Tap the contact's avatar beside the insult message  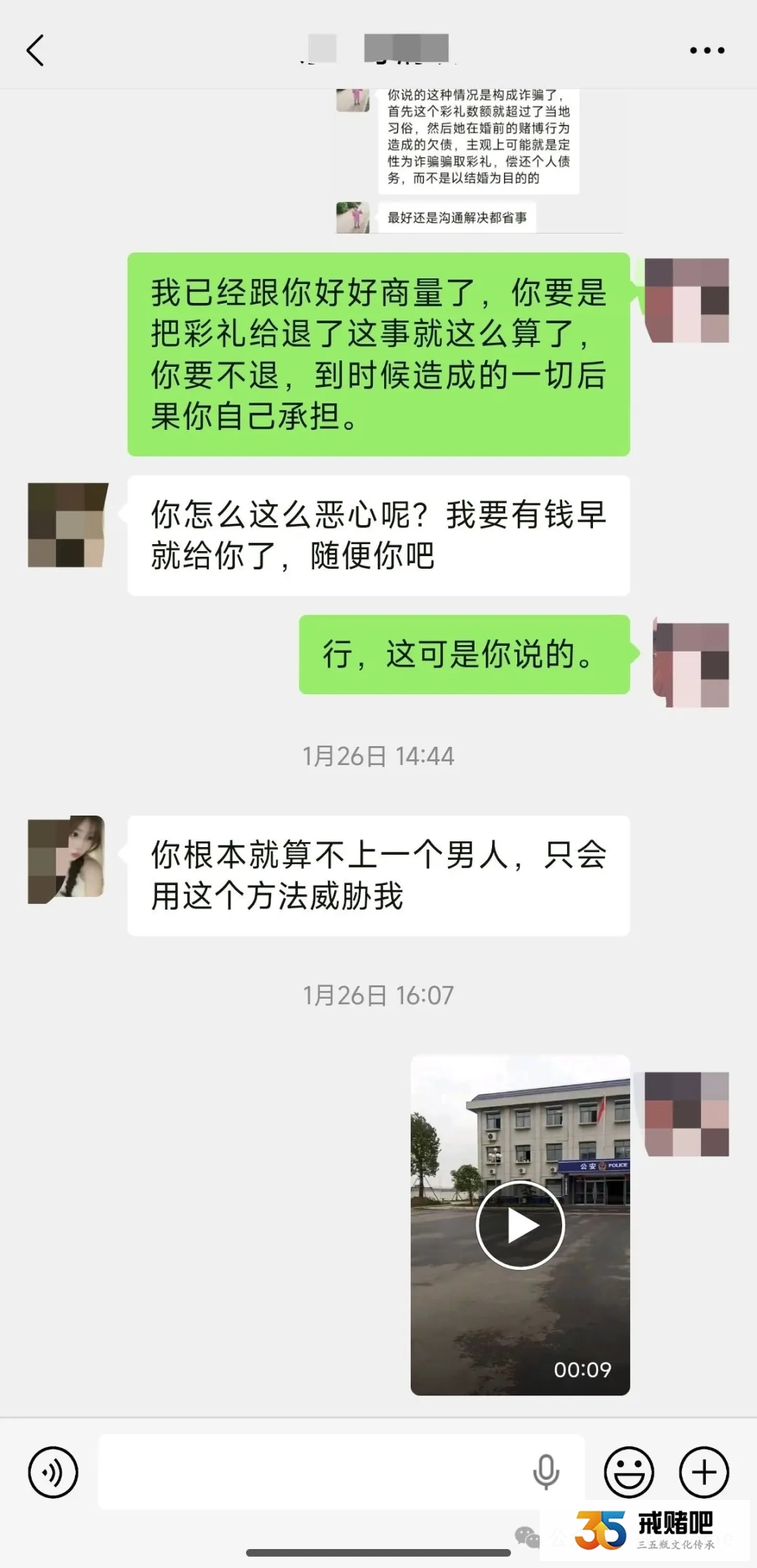(x=67, y=522)
